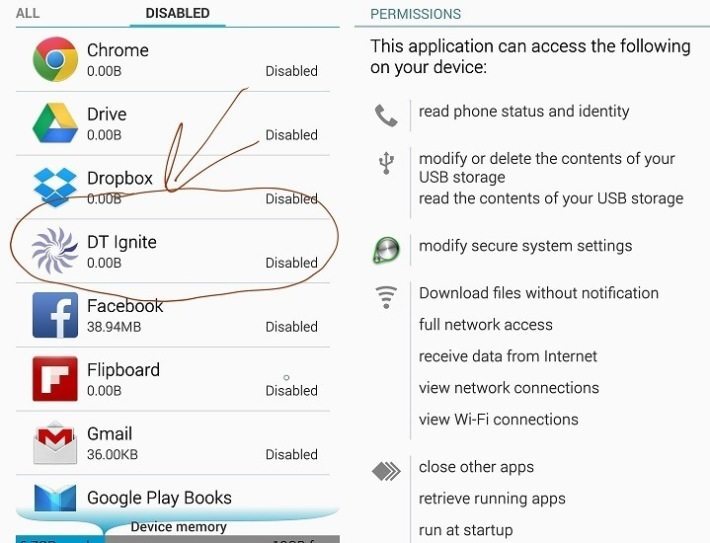
Task: Select Flipboard in the list
Action: [x=175, y=380]
